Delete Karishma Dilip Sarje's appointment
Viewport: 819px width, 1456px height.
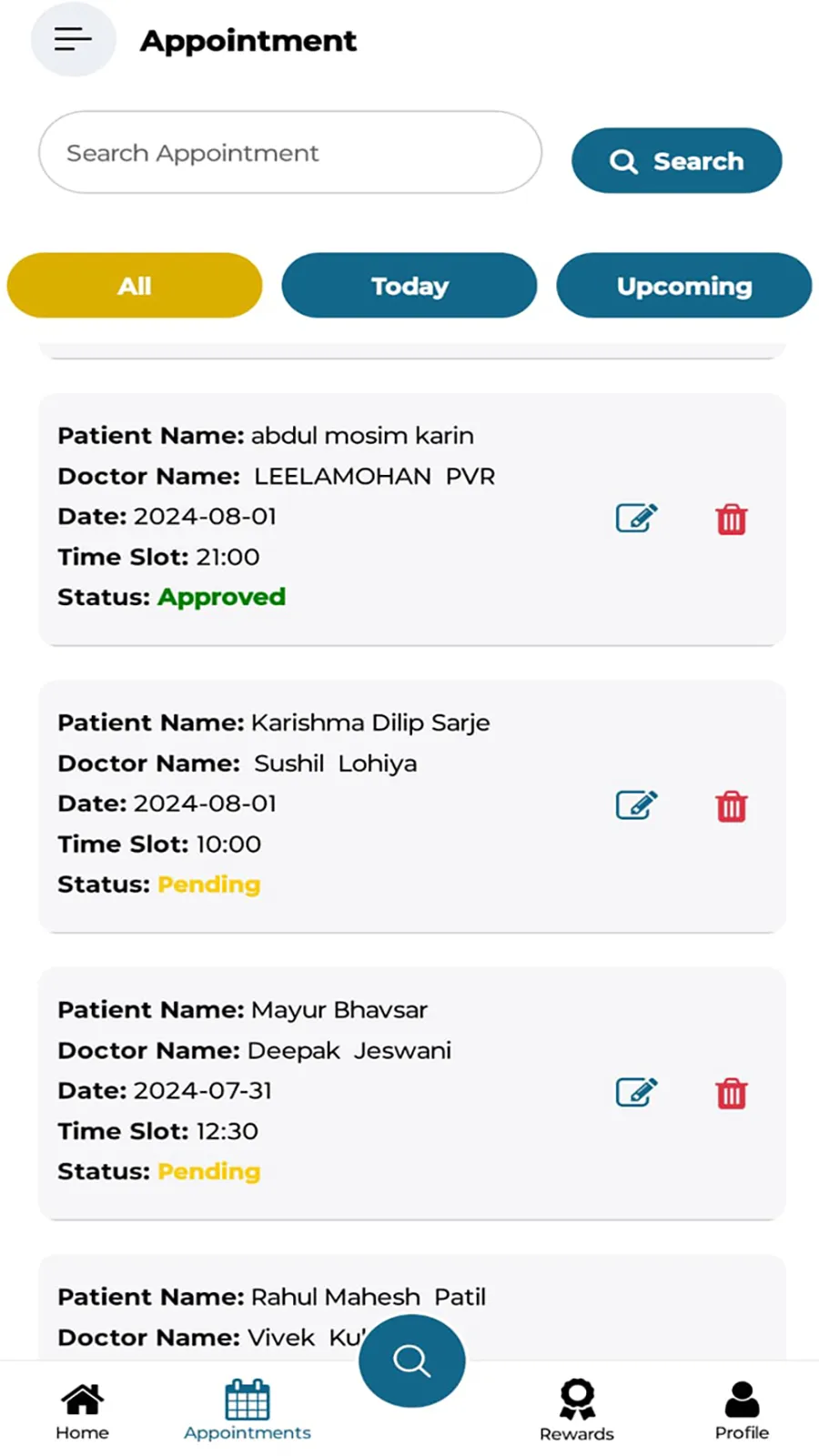point(731,805)
